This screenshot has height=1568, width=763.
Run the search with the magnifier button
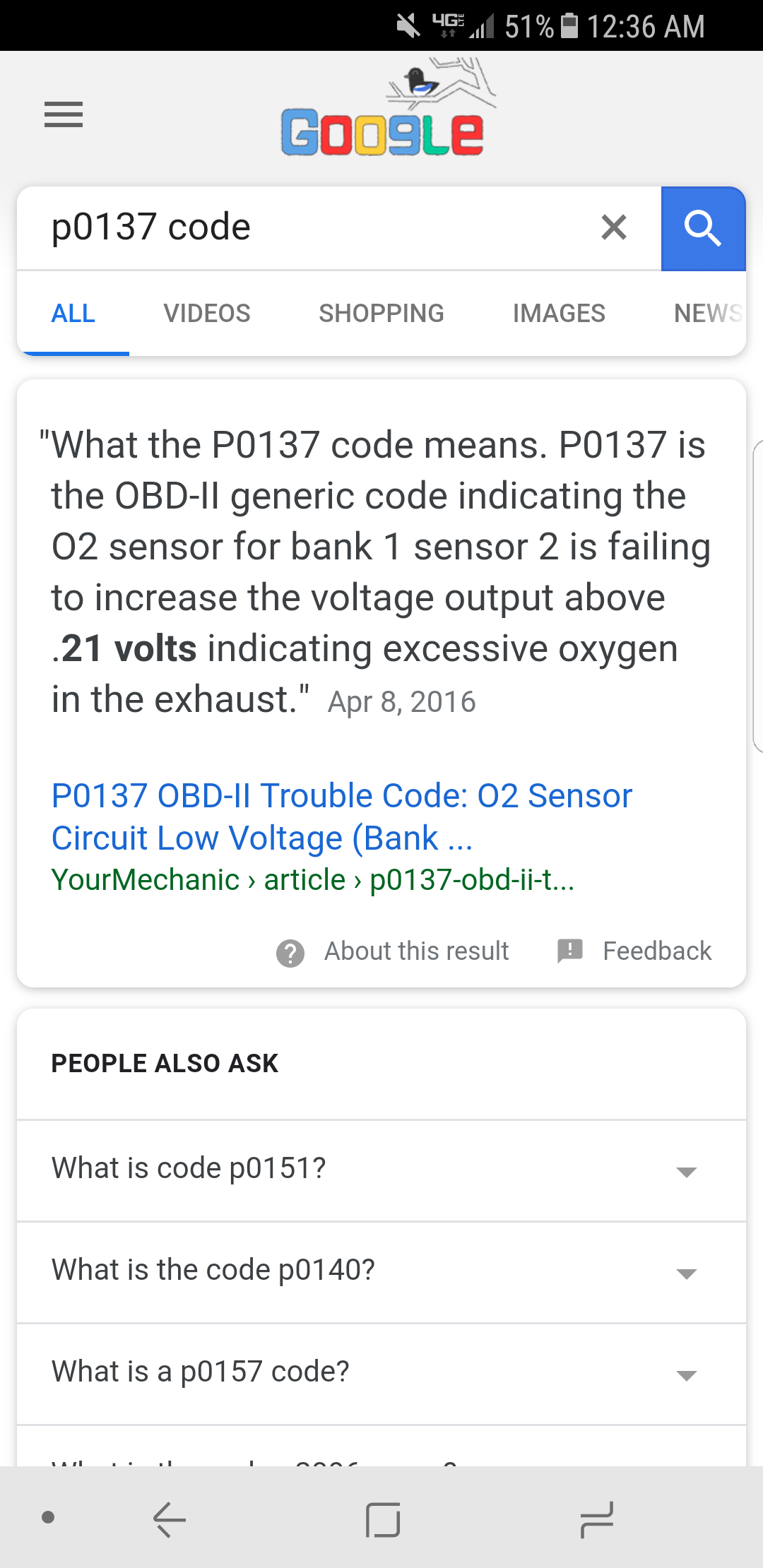click(702, 229)
